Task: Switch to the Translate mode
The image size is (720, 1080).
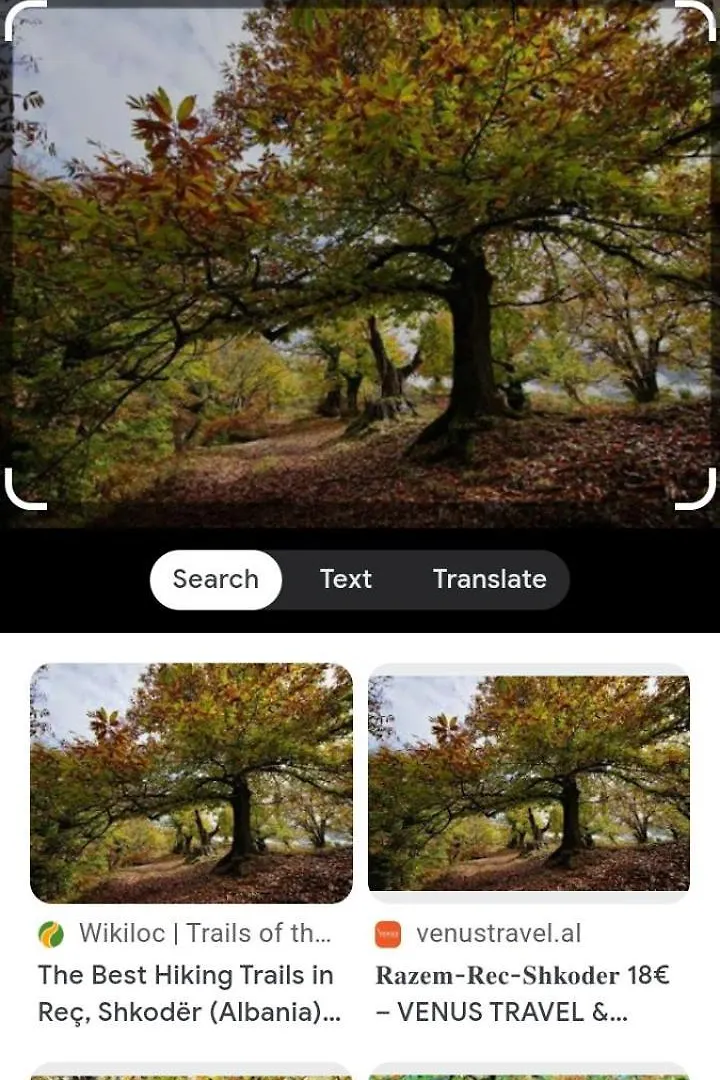Action: 489,579
